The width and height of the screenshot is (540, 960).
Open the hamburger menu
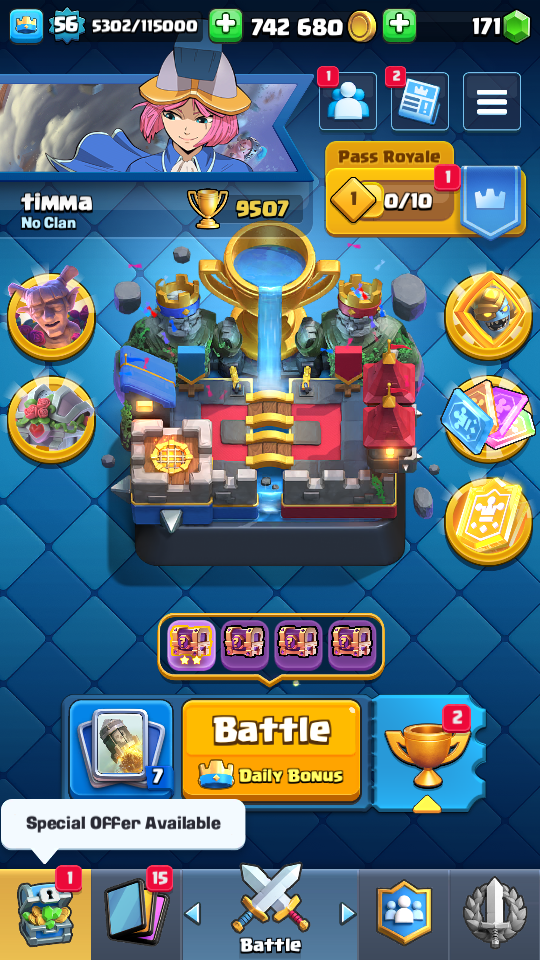(492, 101)
